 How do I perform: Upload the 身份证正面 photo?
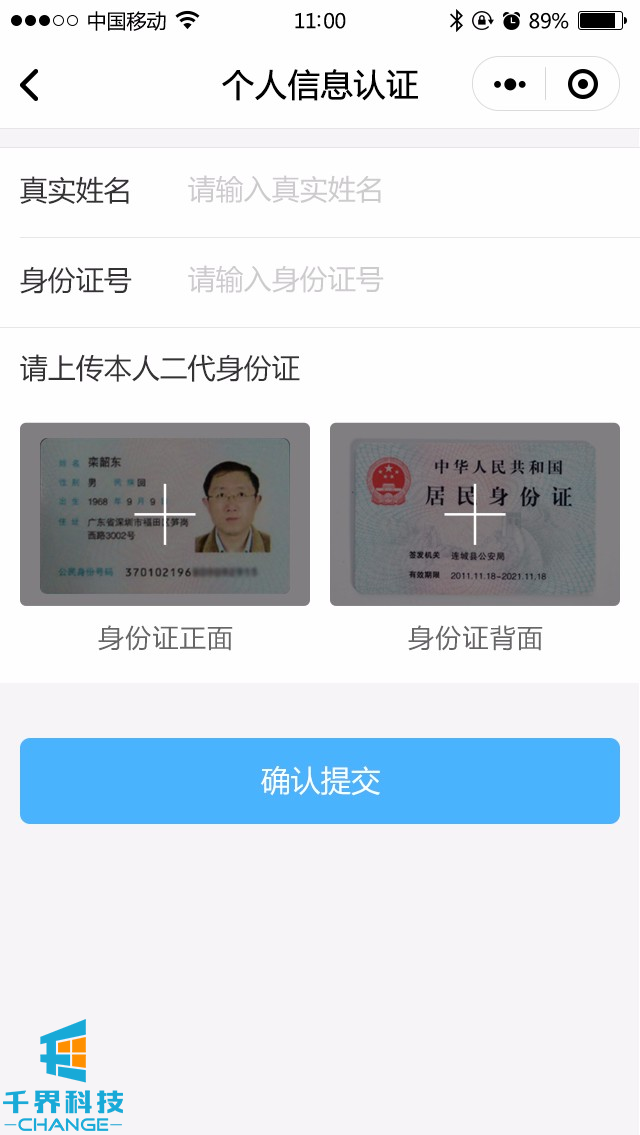[165, 514]
